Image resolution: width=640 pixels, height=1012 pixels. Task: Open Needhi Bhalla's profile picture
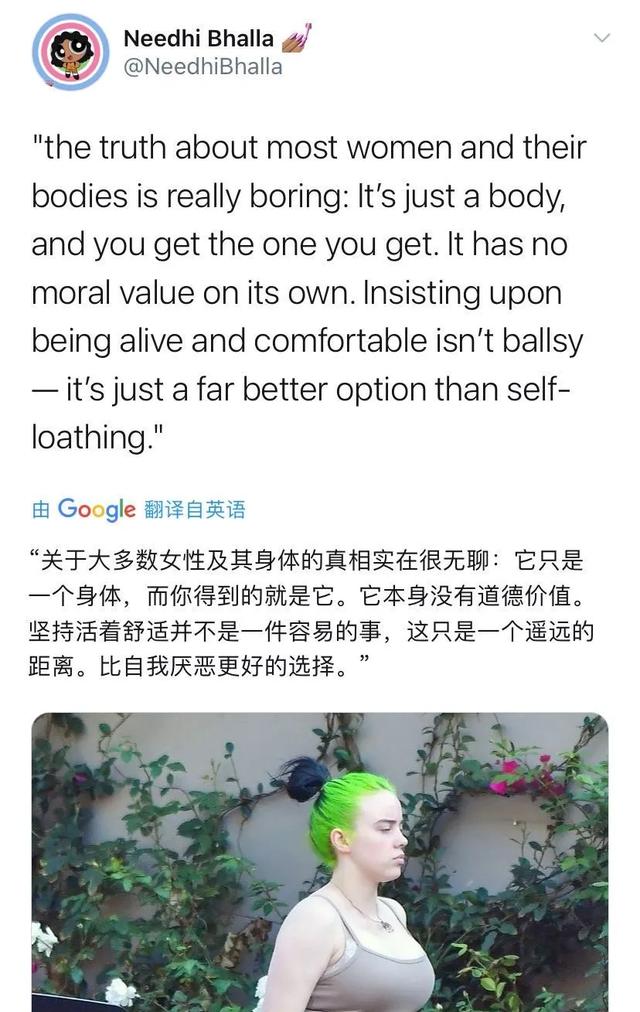[70, 54]
